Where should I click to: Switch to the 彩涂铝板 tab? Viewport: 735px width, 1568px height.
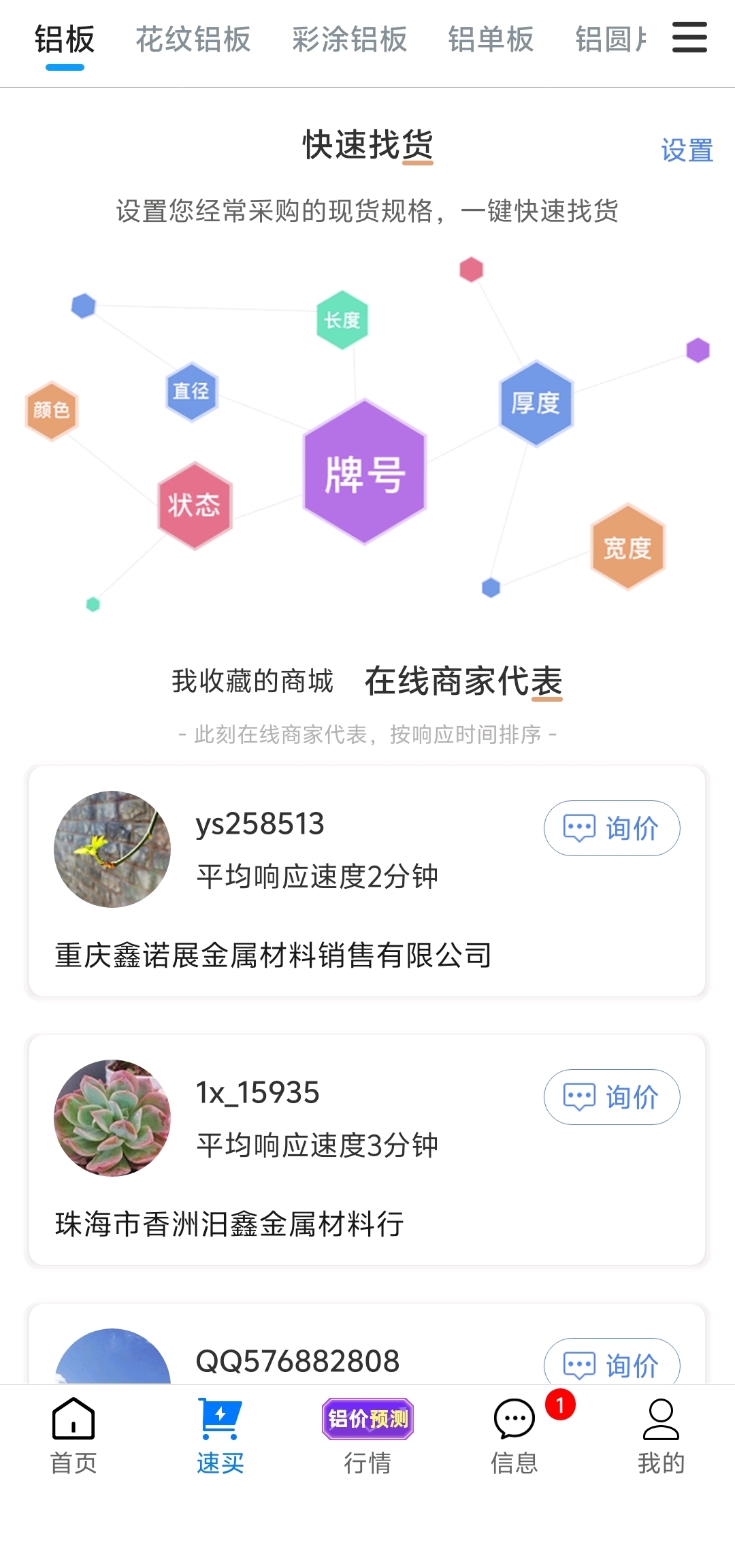350,39
